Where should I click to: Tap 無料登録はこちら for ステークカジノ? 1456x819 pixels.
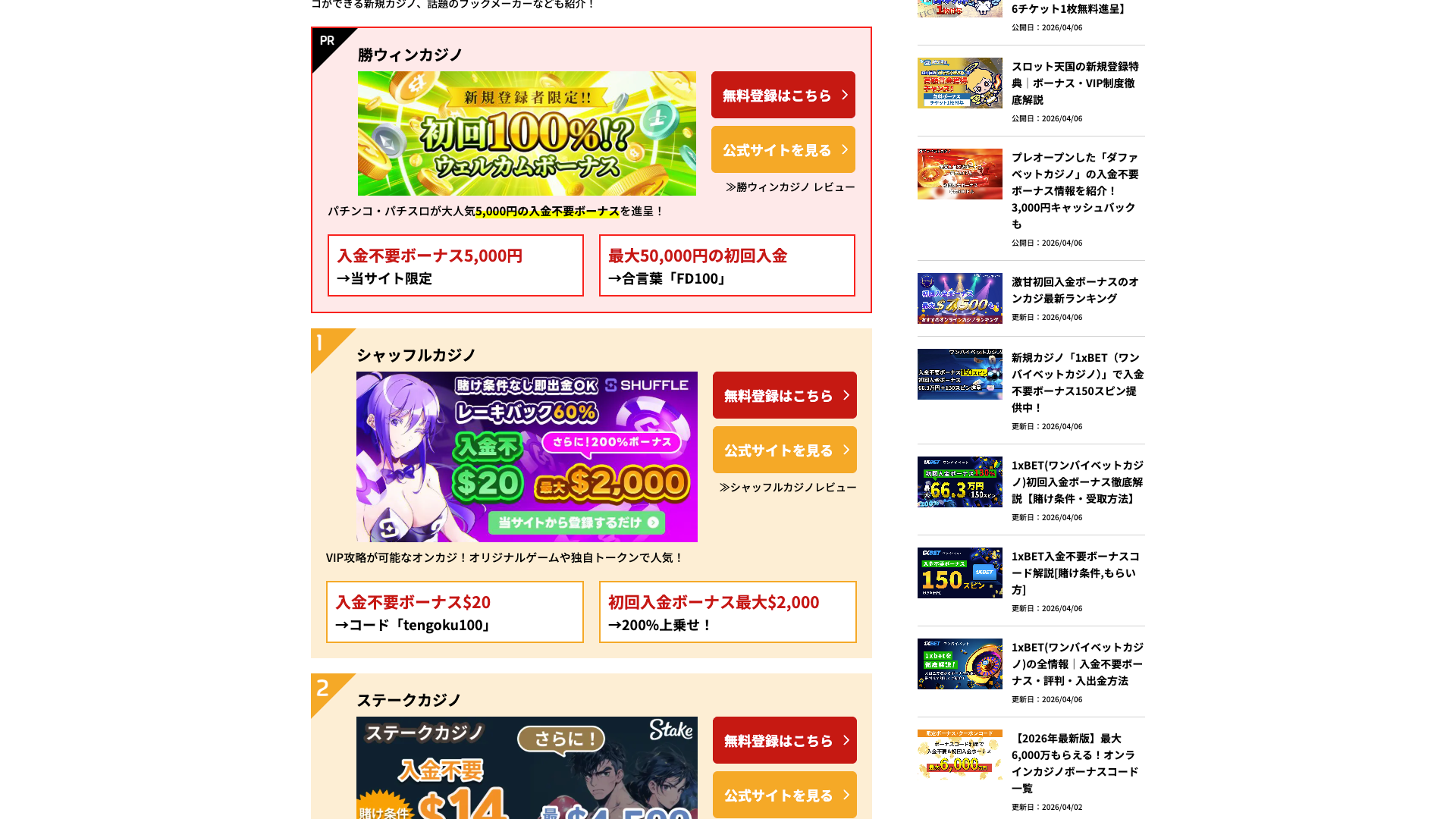[784, 740]
